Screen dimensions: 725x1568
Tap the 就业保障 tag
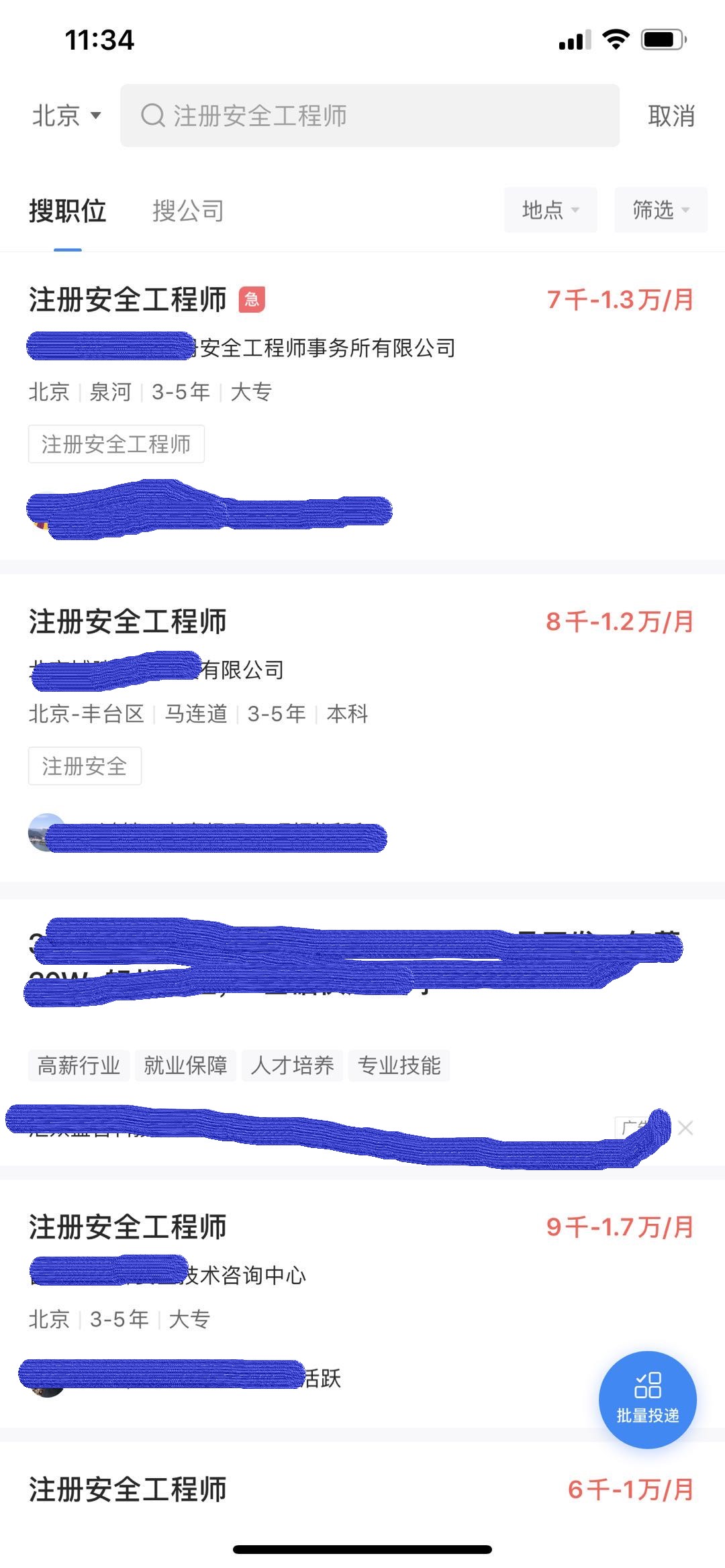186,1065
